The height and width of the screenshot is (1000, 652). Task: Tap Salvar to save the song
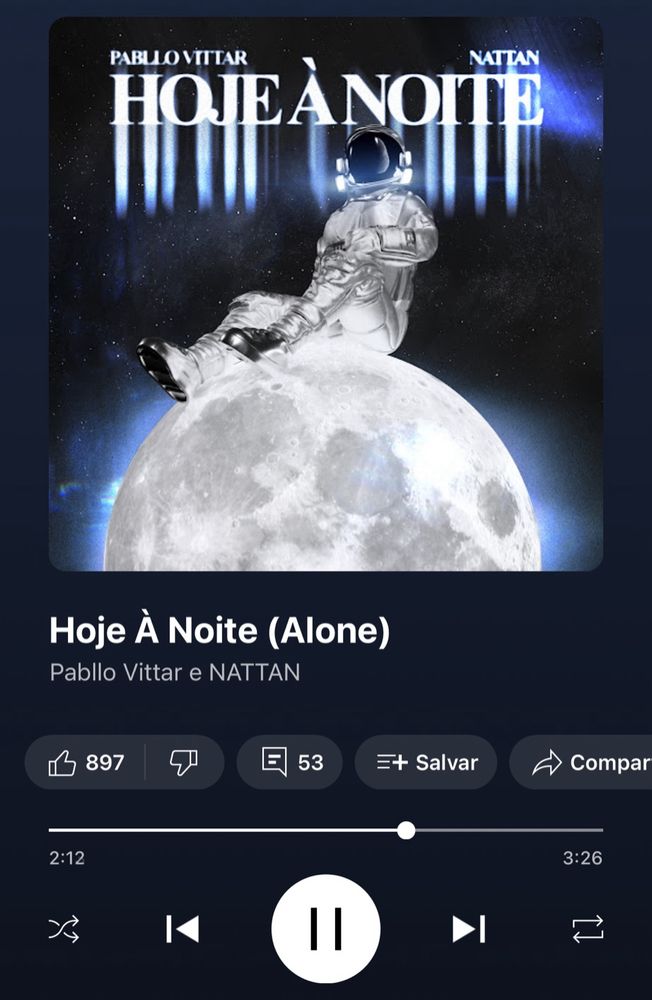(x=427, y=763)
